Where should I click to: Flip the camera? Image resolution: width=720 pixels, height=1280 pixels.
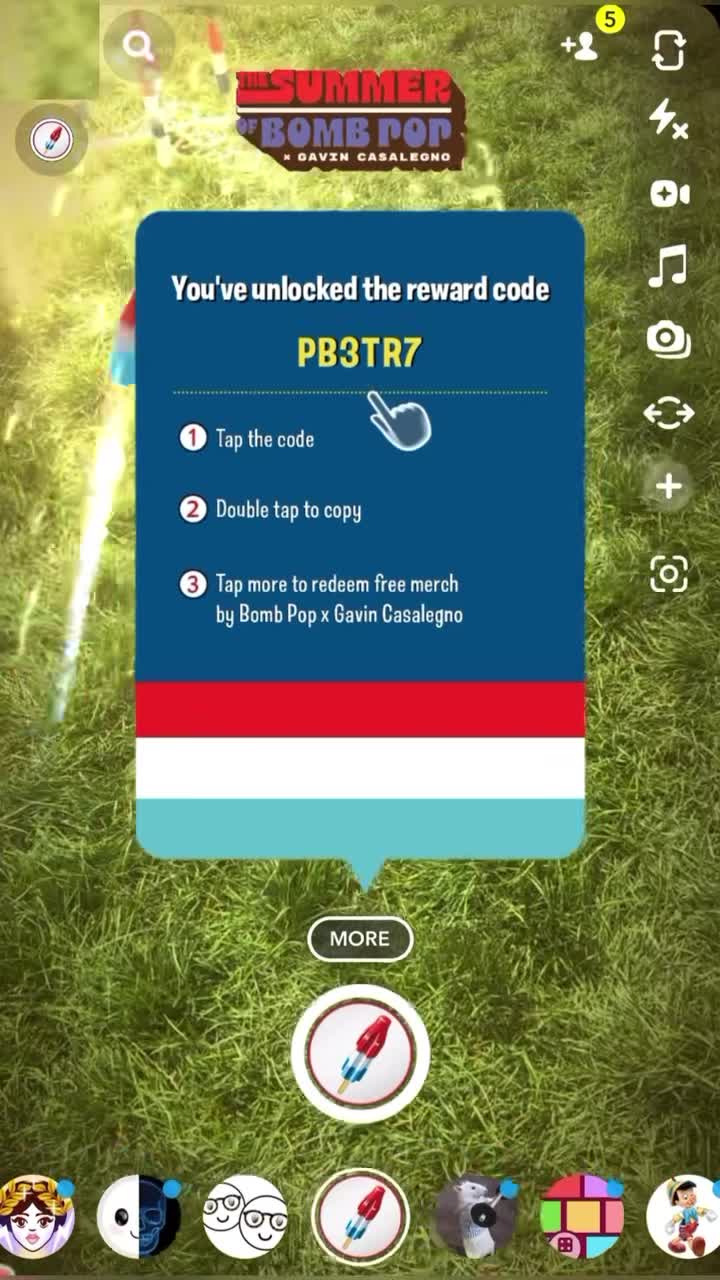(668, 50)
